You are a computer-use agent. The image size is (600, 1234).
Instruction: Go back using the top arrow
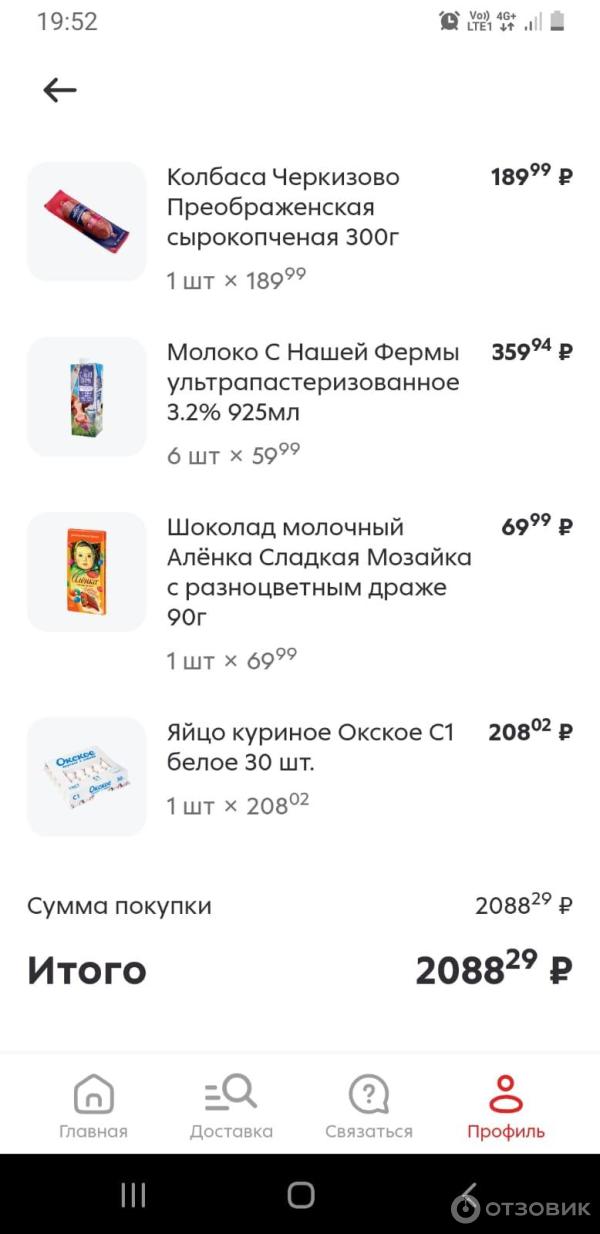(x=59, y=90)
